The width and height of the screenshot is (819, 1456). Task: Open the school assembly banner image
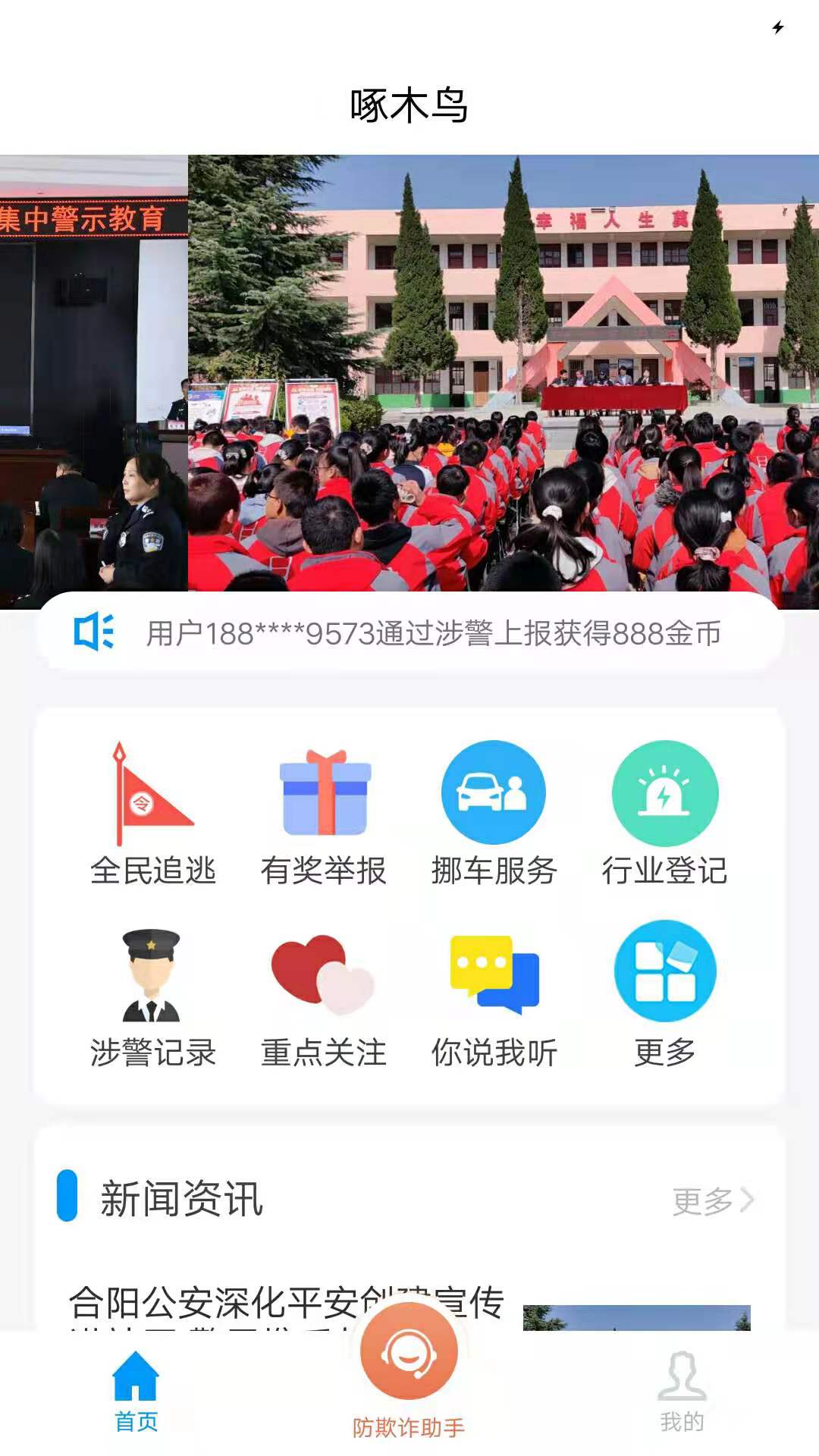[x=503, y=373]
